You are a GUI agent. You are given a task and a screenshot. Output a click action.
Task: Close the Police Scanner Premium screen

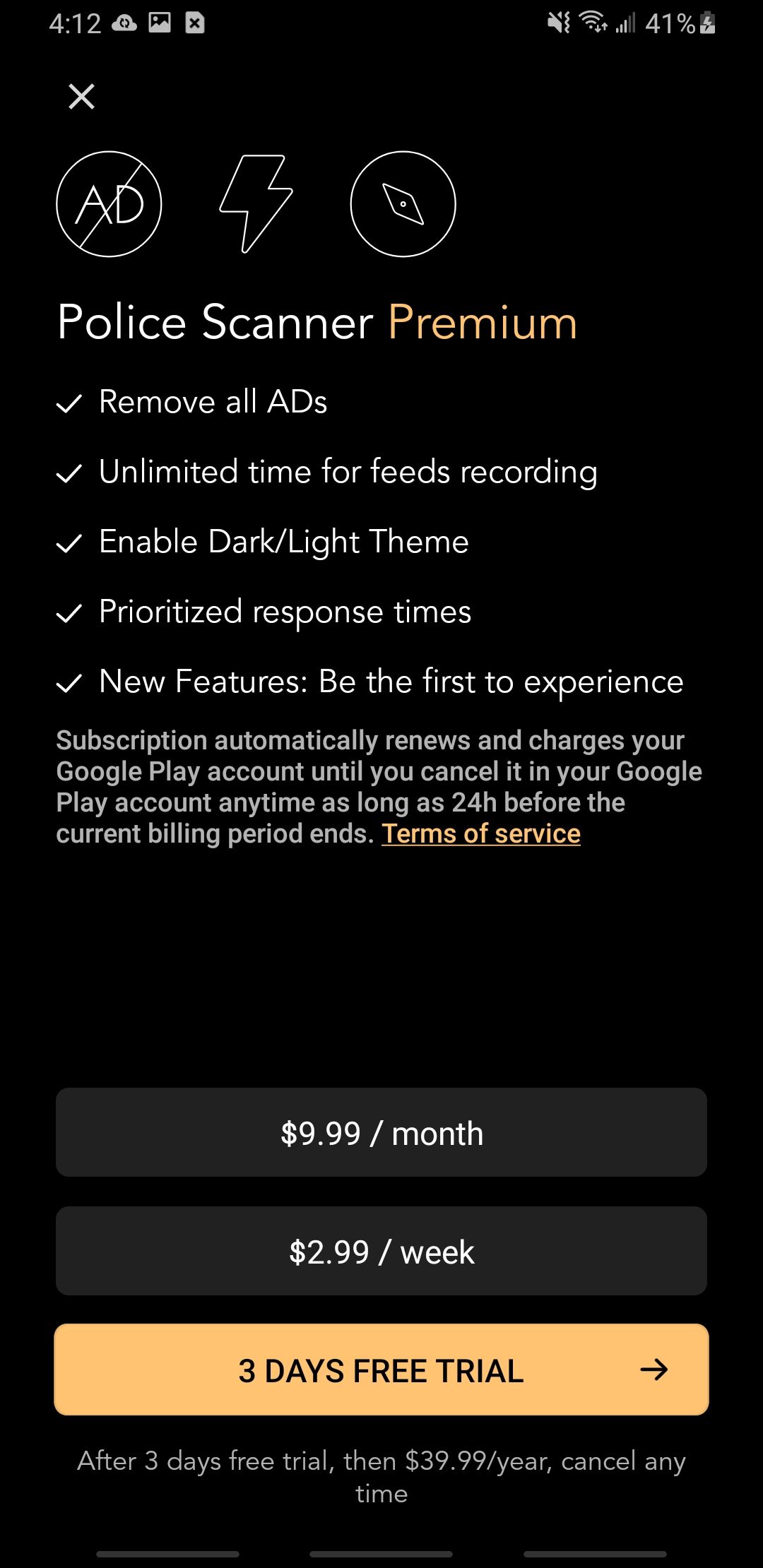(x=81, y=97)
